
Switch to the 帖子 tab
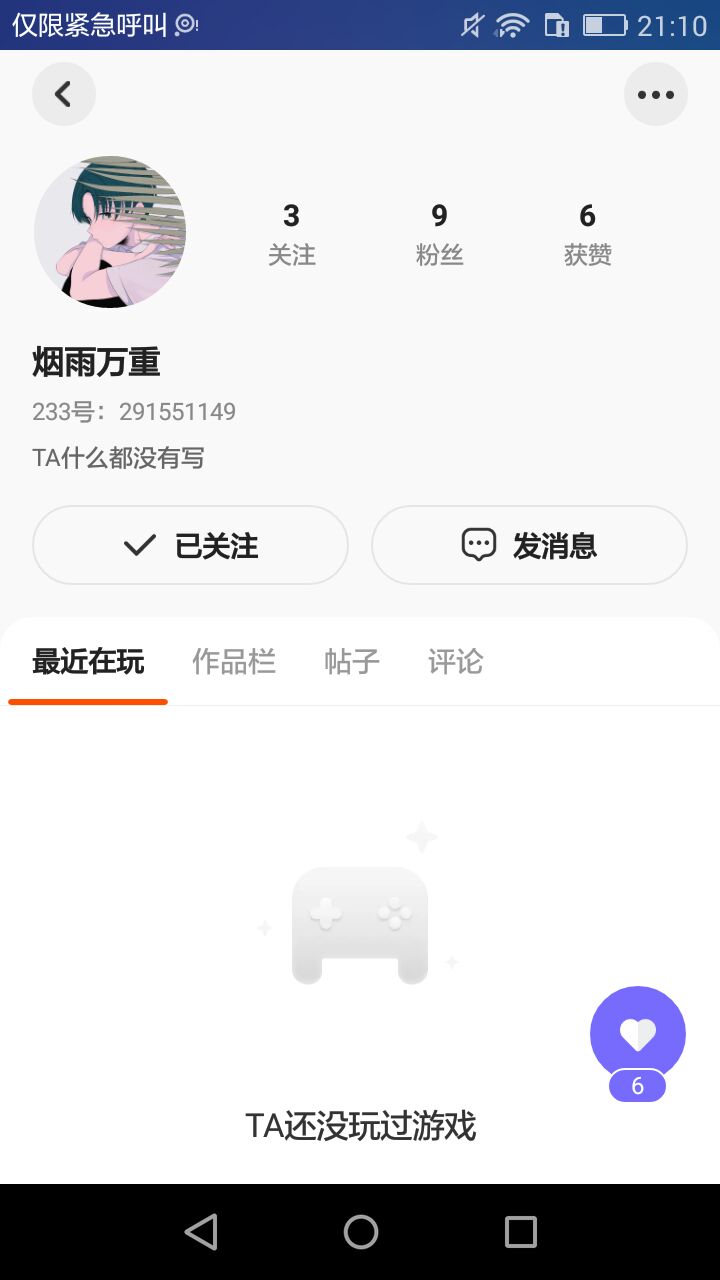(x=352, y=662)
